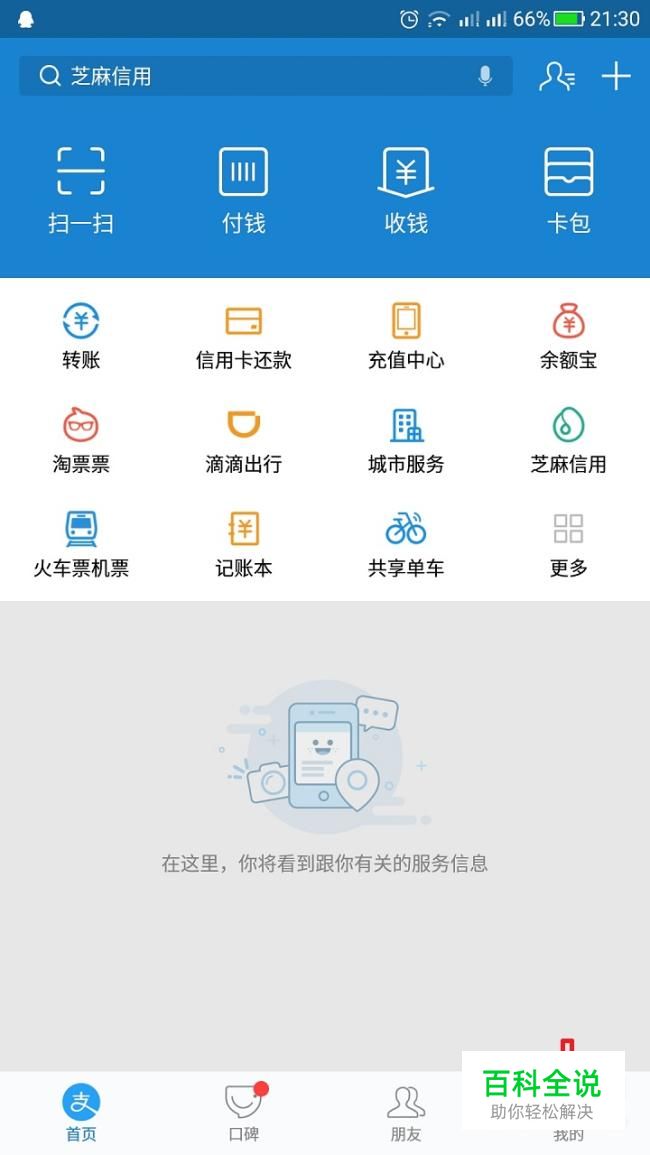The height and width of the screenshot is (1155, 650).
Task: Open 信用卡还款 credit card repayment
Action: (243, 336)
